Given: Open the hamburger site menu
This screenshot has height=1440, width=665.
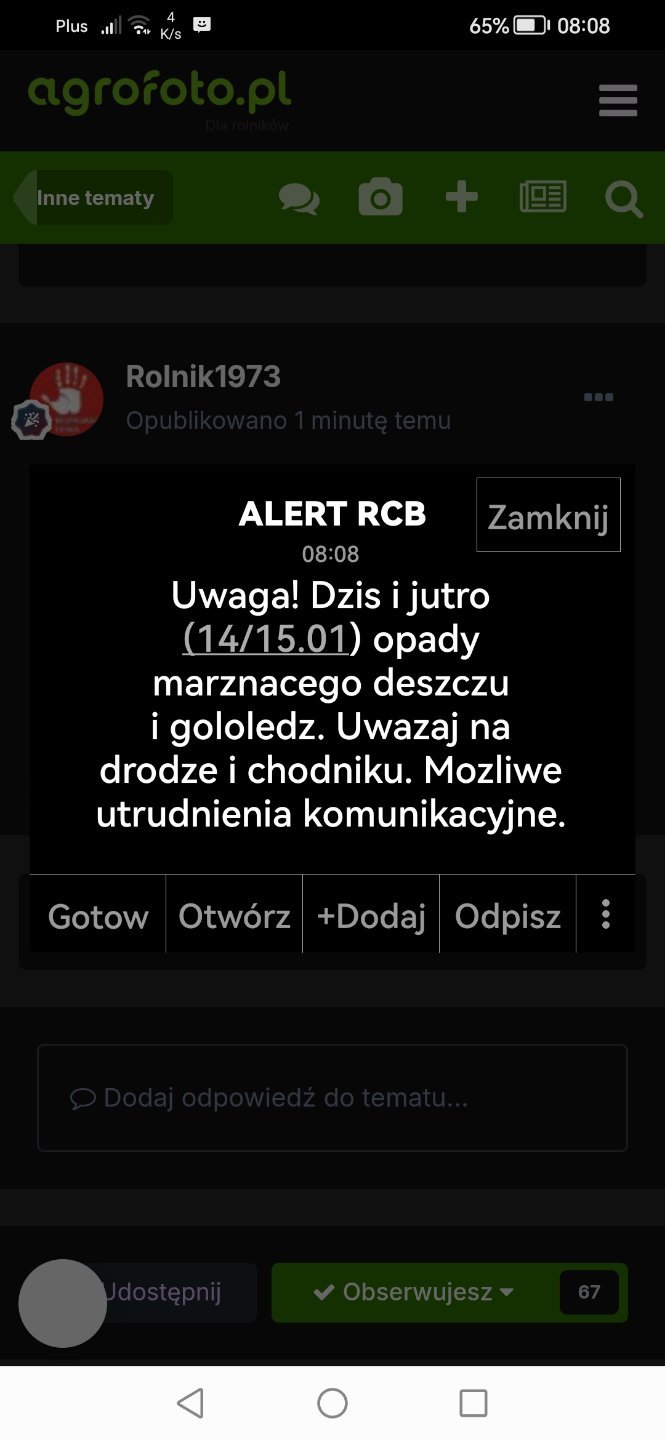Looking at the screenshot, I should [x=617, y=100].
